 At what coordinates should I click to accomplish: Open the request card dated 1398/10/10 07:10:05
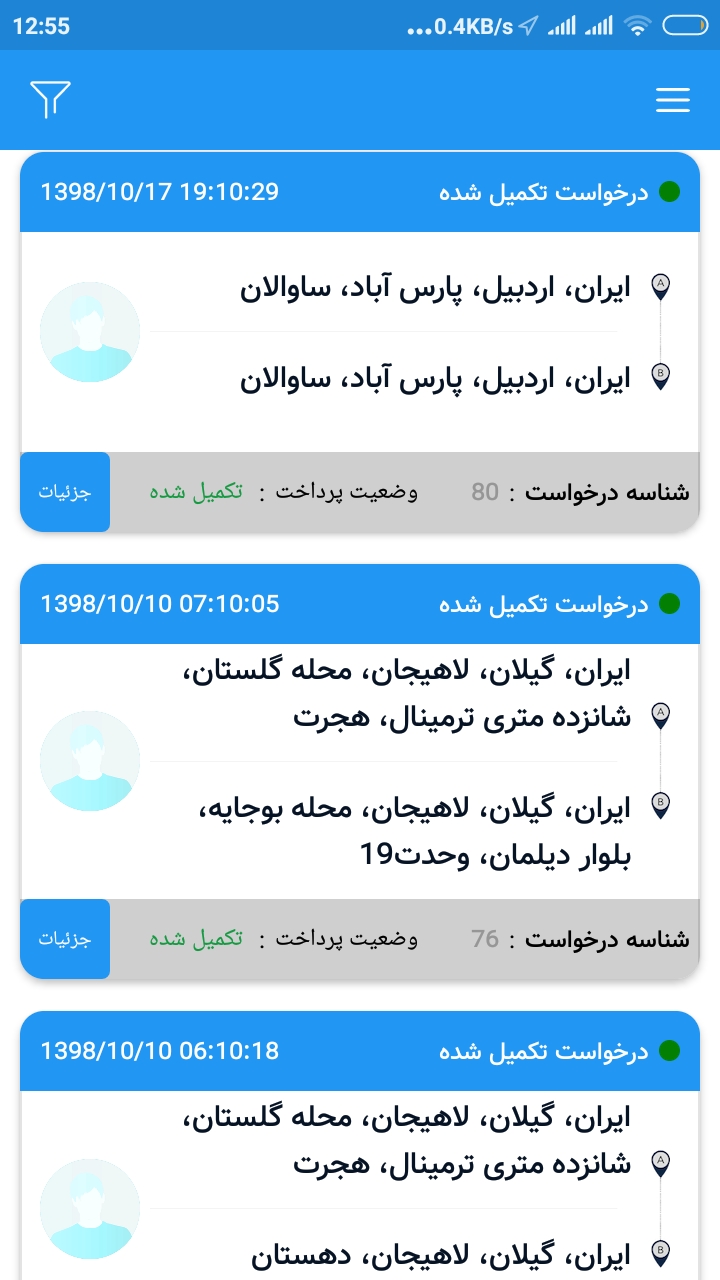click(x=360, y=760)
